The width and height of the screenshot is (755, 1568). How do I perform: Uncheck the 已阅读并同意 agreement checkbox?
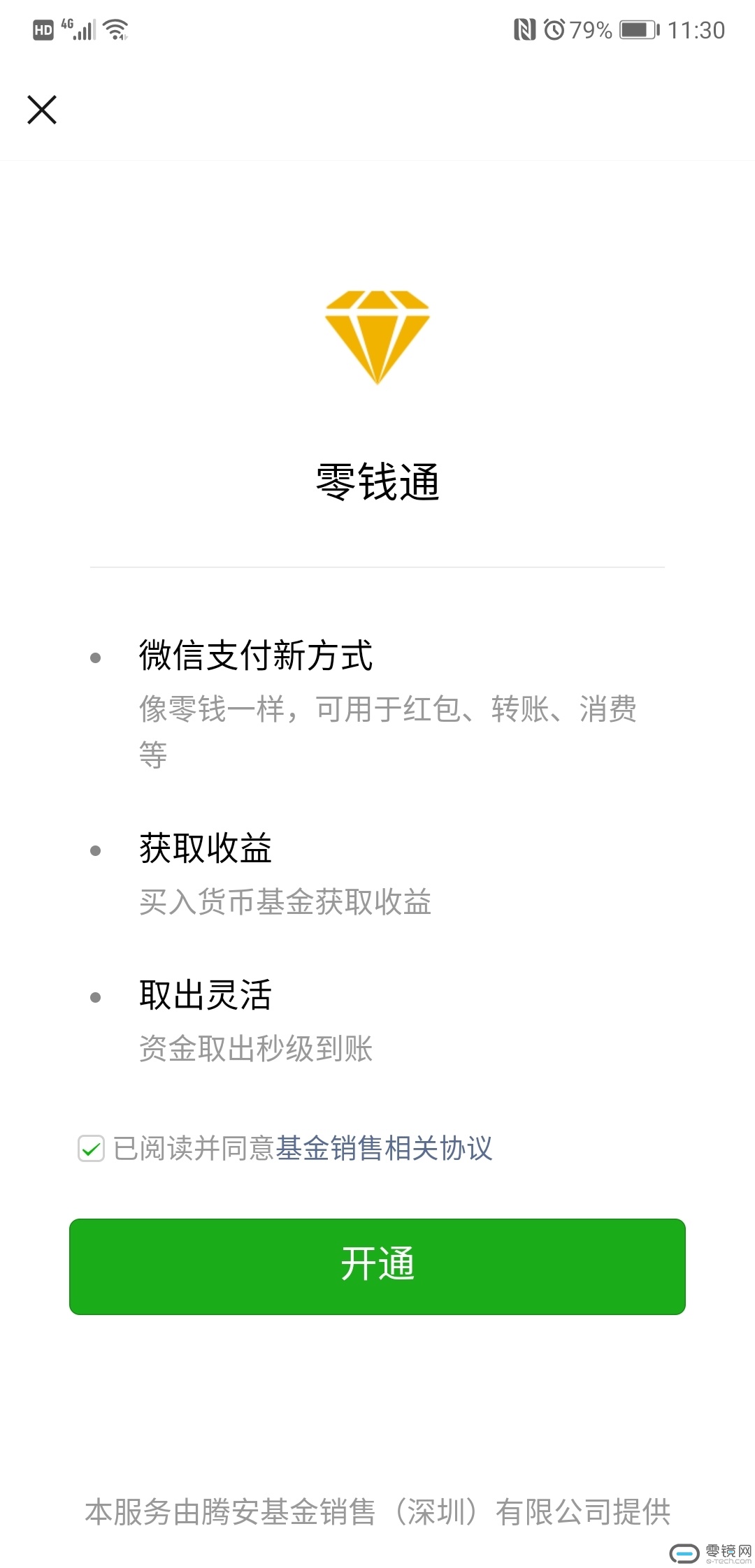coord(91,1148)
